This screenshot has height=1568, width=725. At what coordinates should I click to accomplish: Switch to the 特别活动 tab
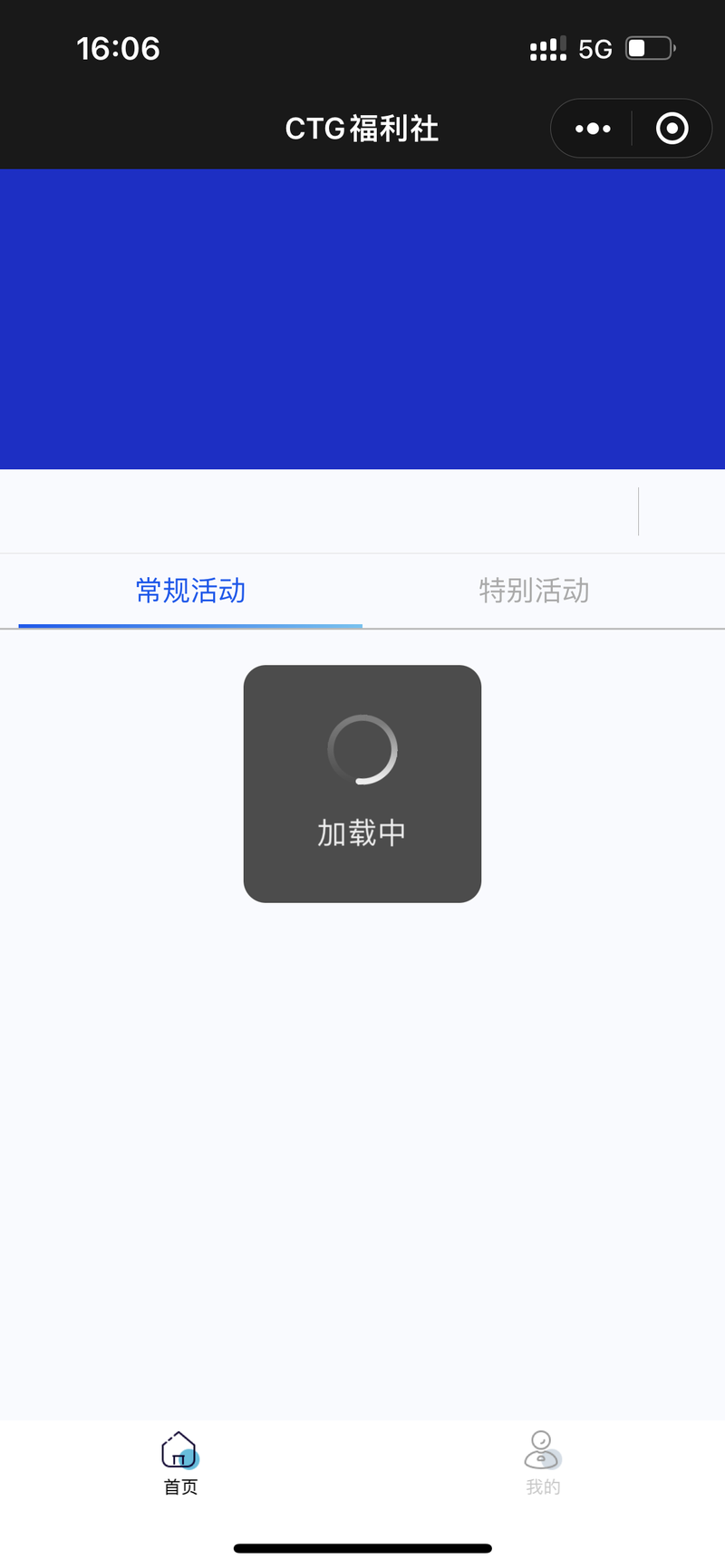[x=534, y=591]
